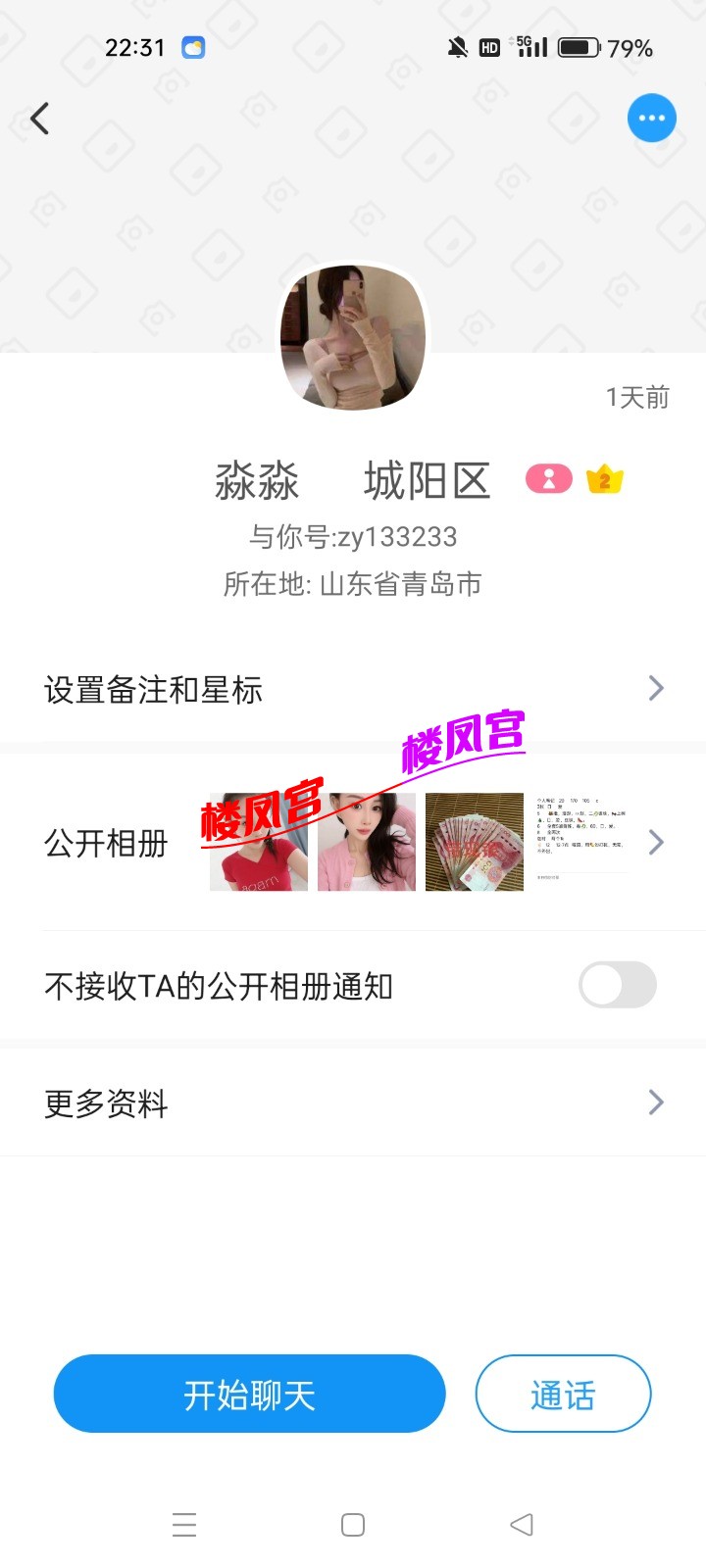Go back using the top-left arrow
The width and height of the screenshot is (706, 1568).
point(40,120)
